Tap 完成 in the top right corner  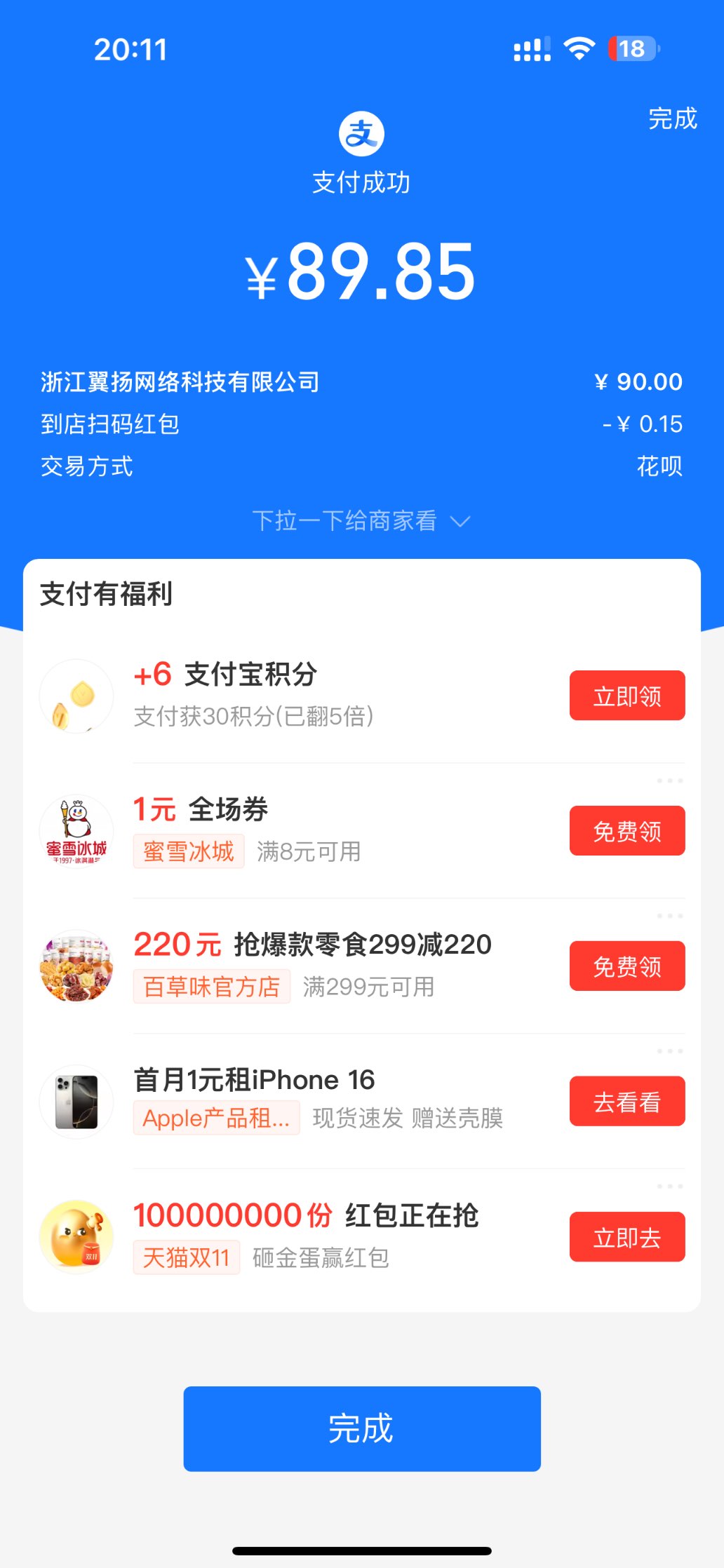672,119
